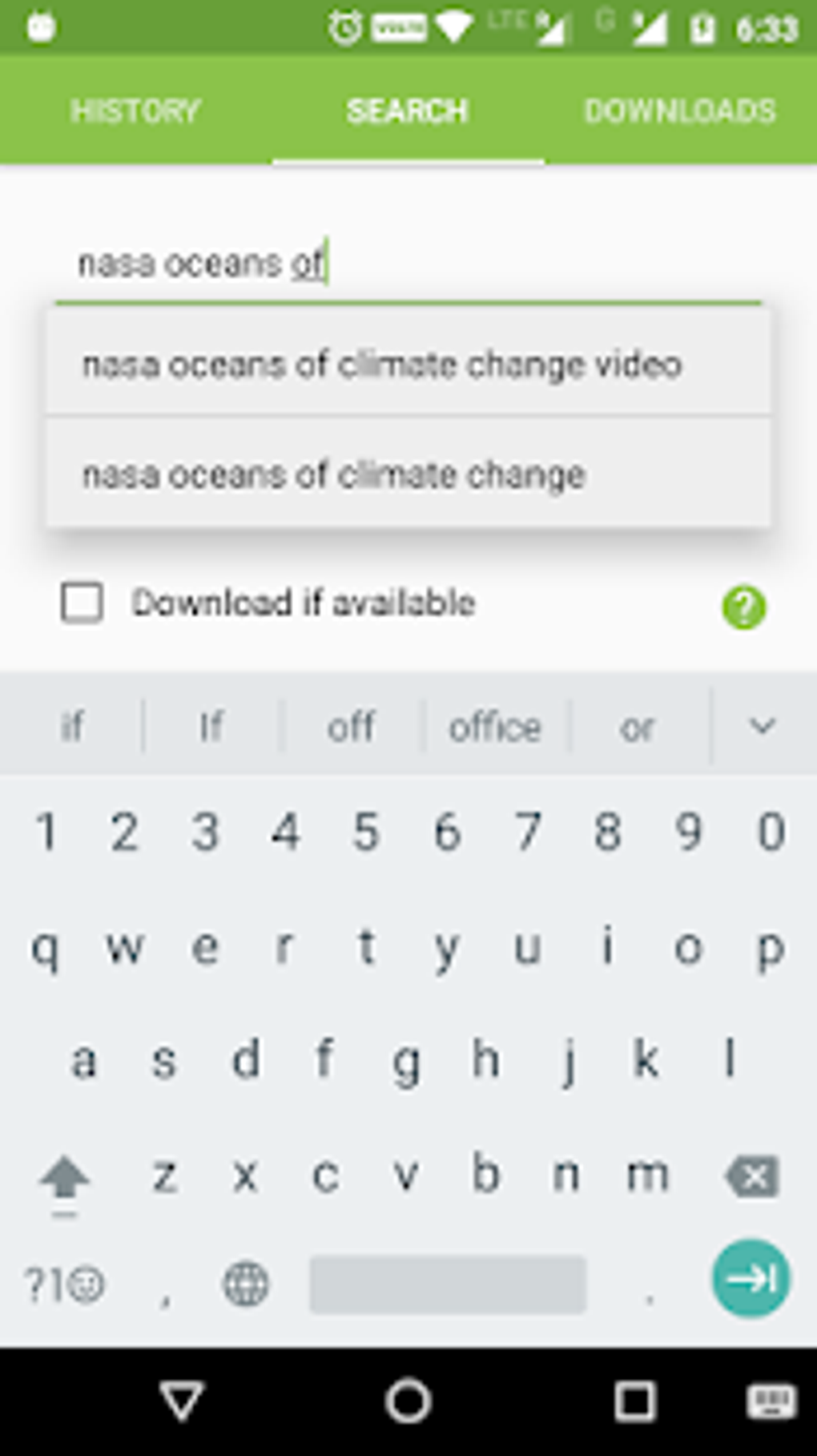
Task: Pick the 'off' word suggestion
Action: 351,728
